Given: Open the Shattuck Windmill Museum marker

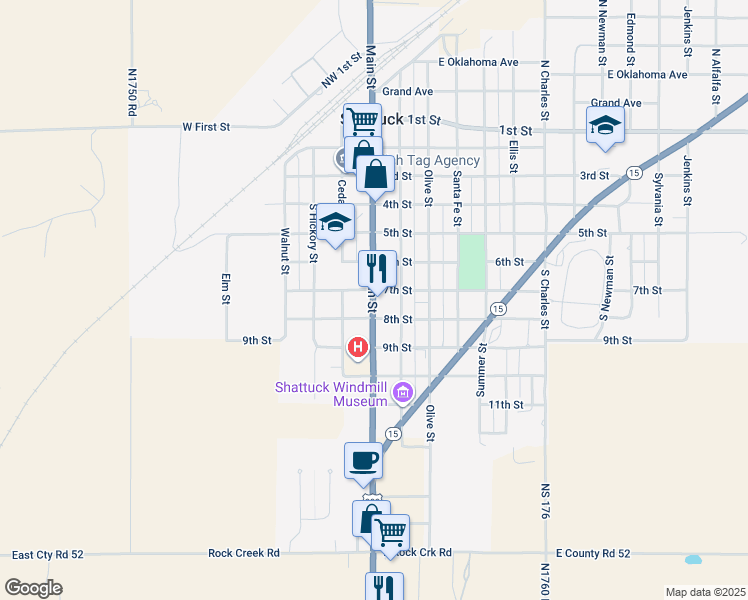Looking at the screenshot, I should (403, 393).
